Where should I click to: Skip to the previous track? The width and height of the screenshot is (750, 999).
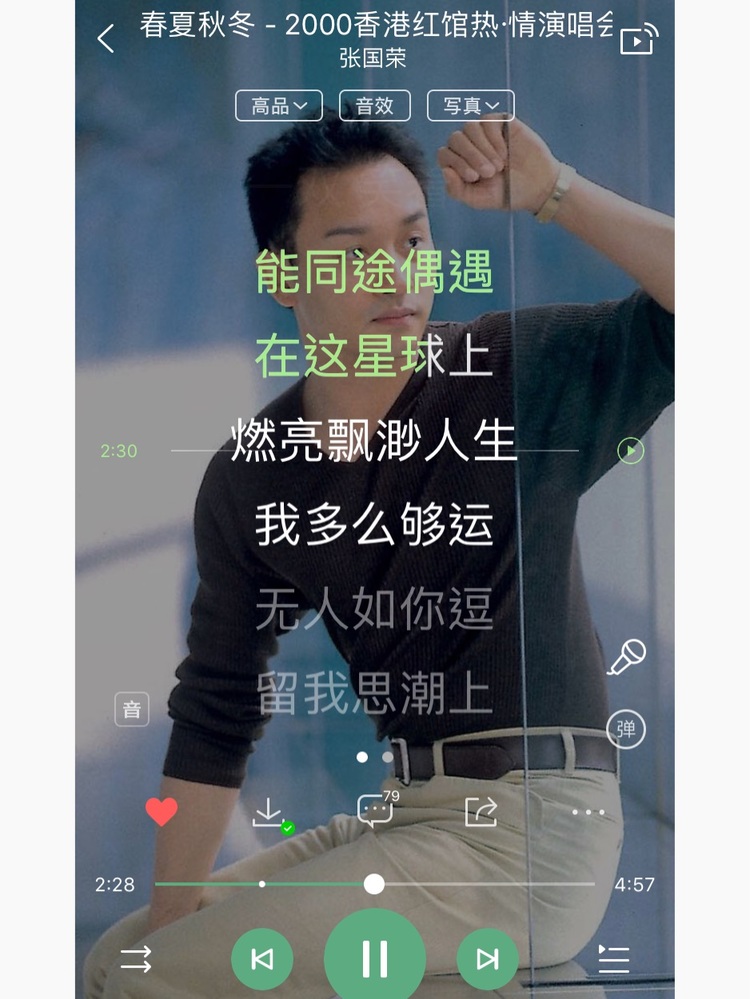[262, 960]
